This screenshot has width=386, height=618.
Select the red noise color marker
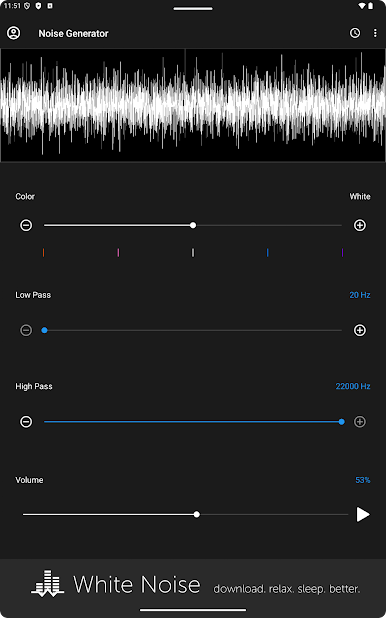click(x=43, y=253)
